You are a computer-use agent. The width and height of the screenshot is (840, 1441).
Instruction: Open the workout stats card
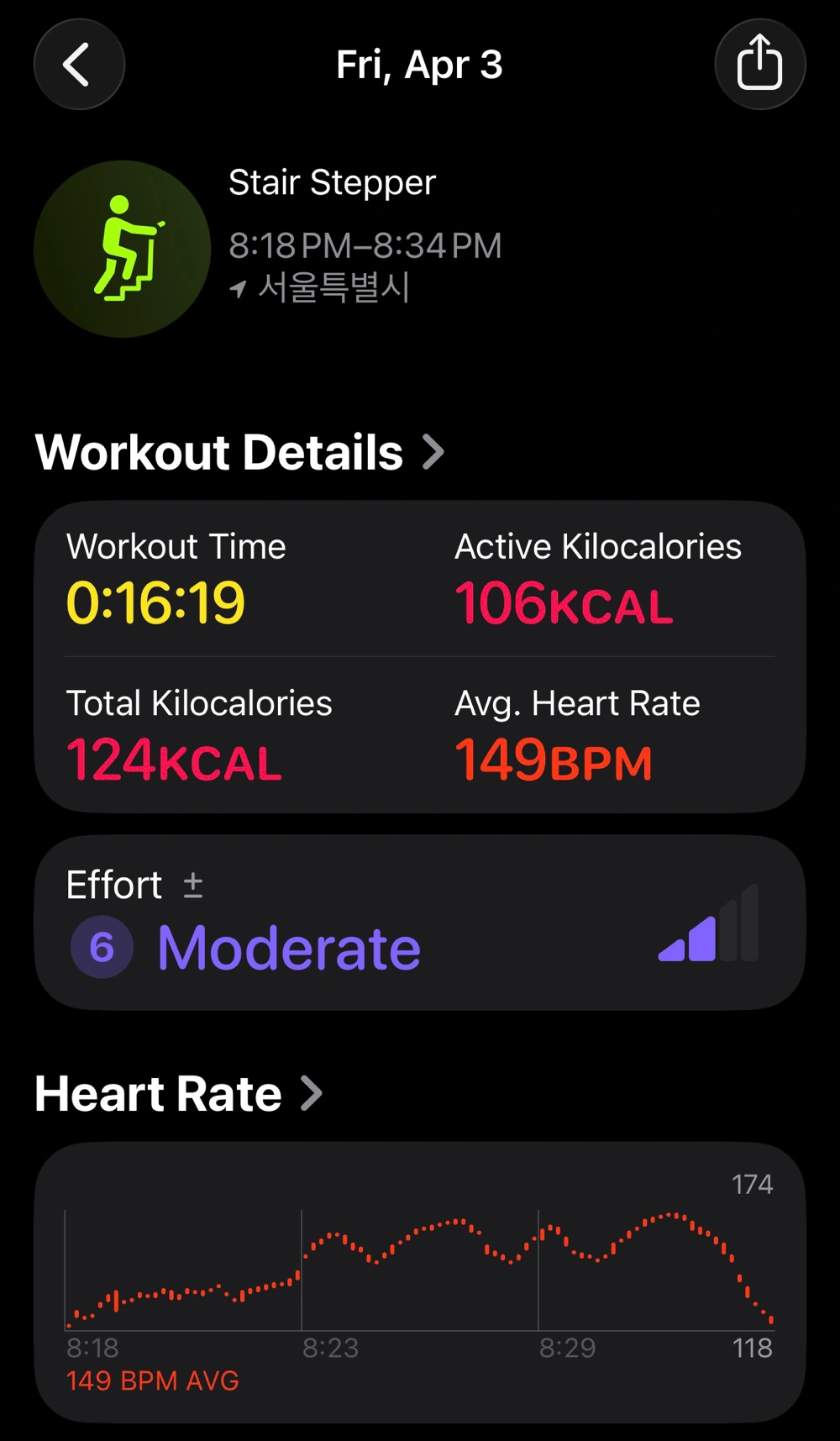[x=419, y=656]
